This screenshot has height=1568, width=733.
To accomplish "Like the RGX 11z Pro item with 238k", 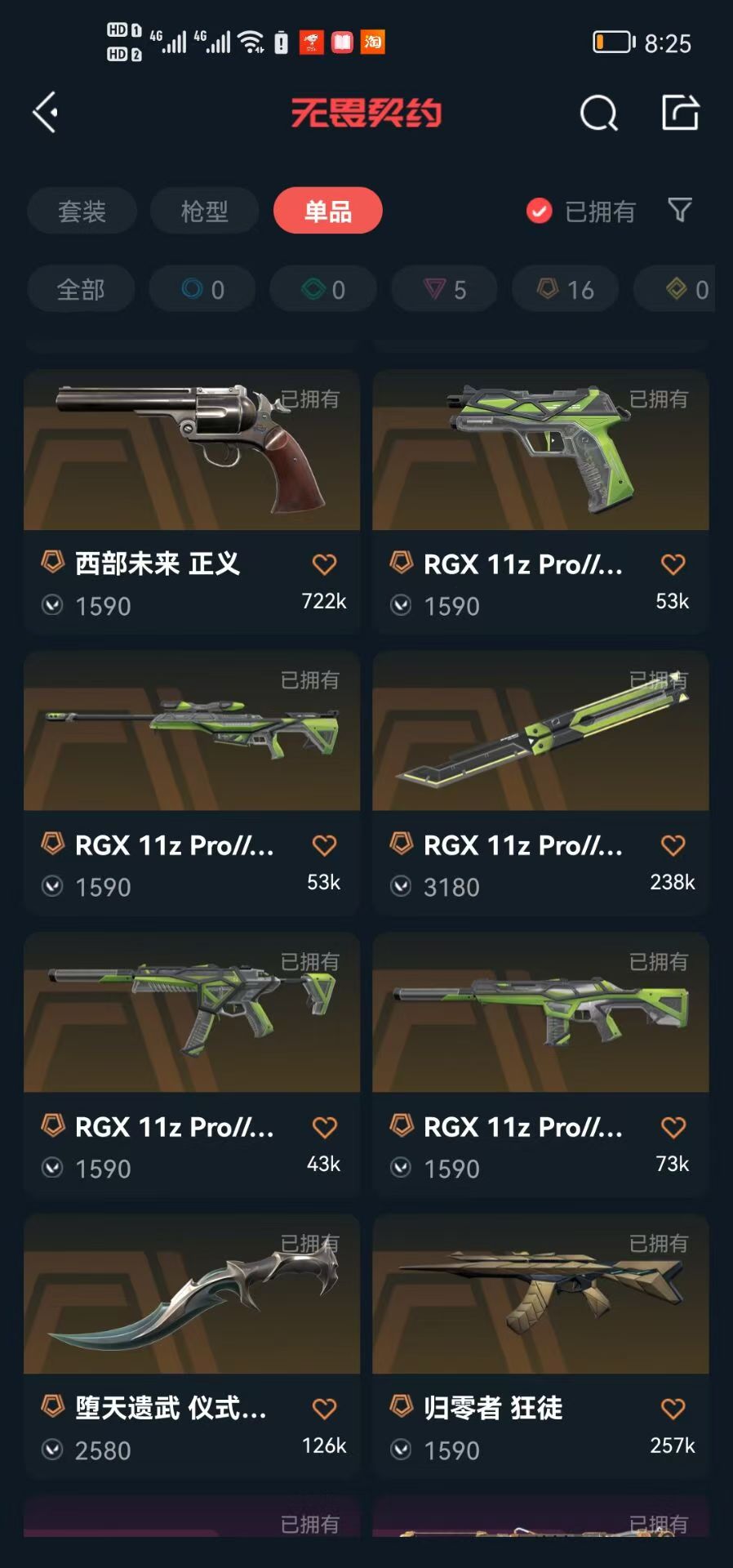I will 673,846.
